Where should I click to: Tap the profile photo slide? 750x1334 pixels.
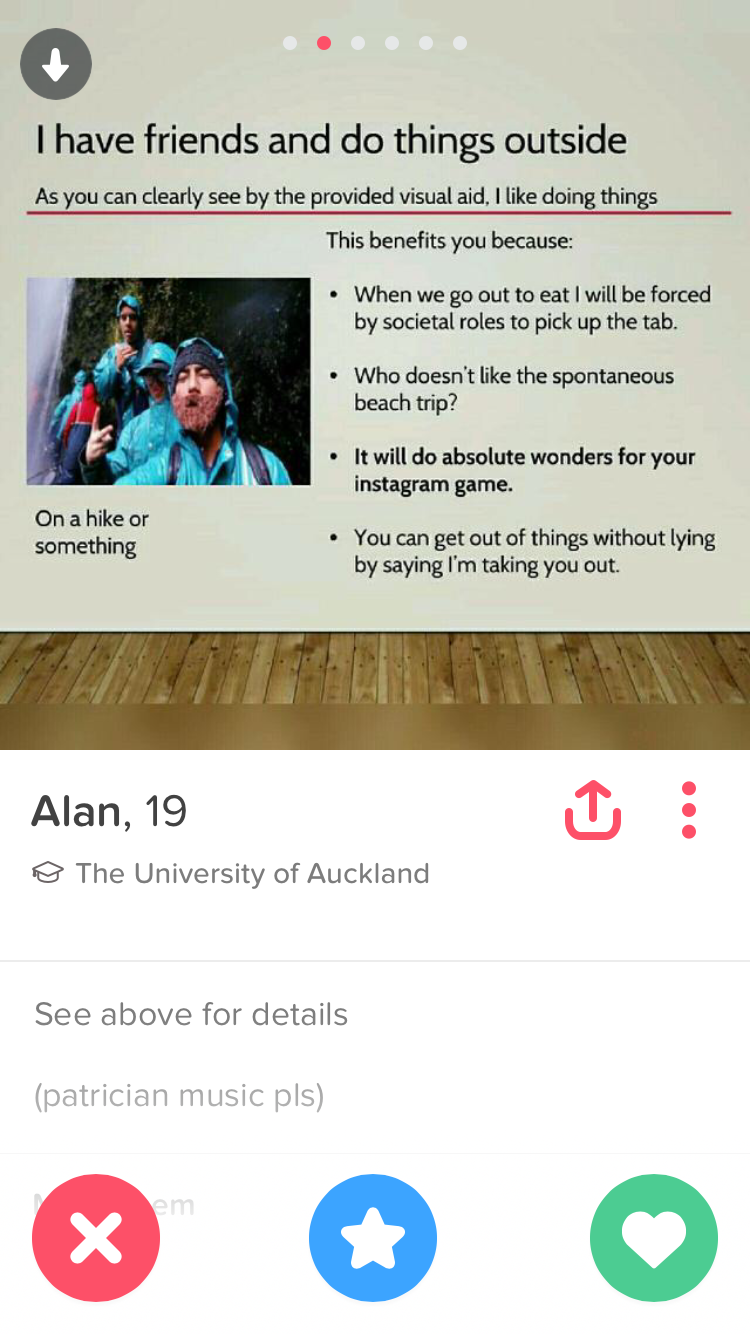375,375
